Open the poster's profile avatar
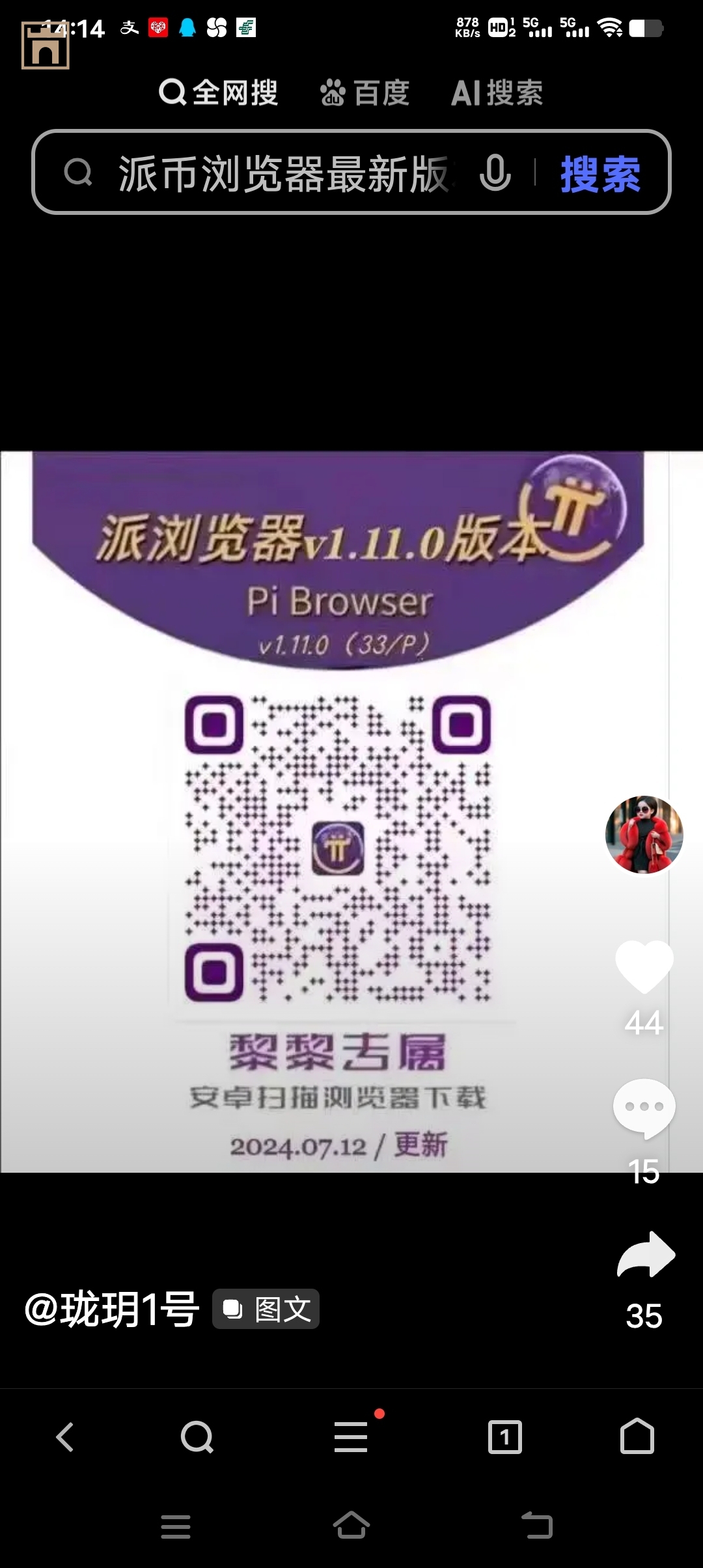The height and width of the screenshot is (1568, 703). tap(644, 835)
